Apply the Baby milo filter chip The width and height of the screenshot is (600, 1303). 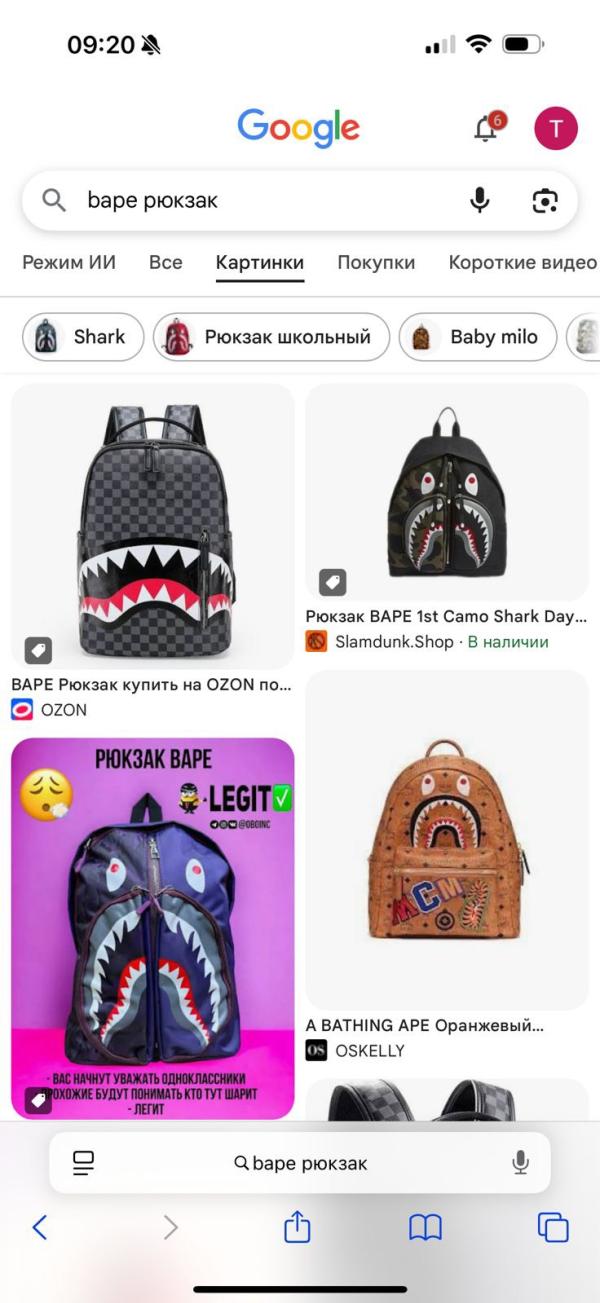(477, 337)
